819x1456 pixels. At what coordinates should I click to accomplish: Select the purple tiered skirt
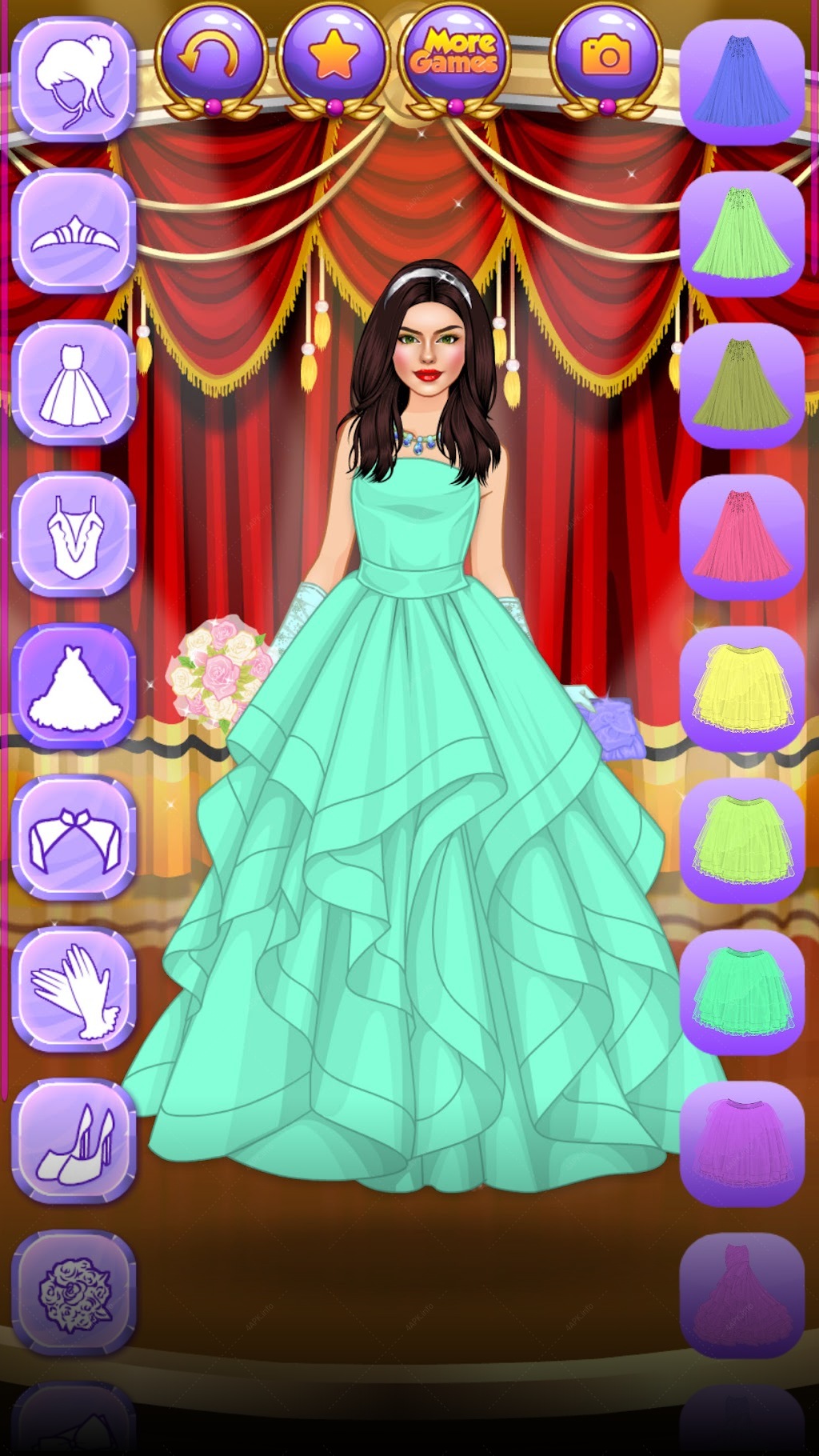tap(742, 1143)
